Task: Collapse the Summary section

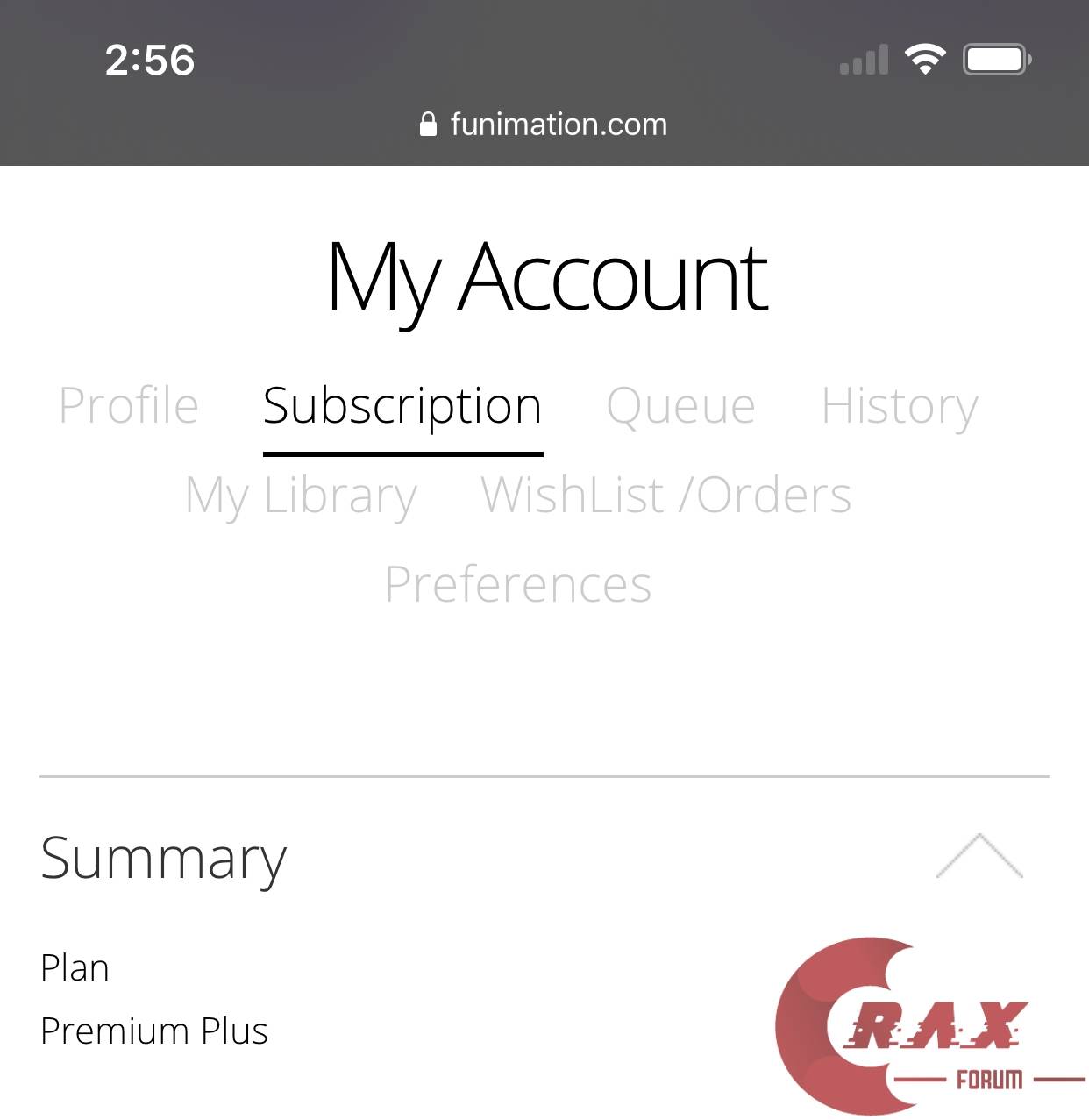Action: click(979, 856)
